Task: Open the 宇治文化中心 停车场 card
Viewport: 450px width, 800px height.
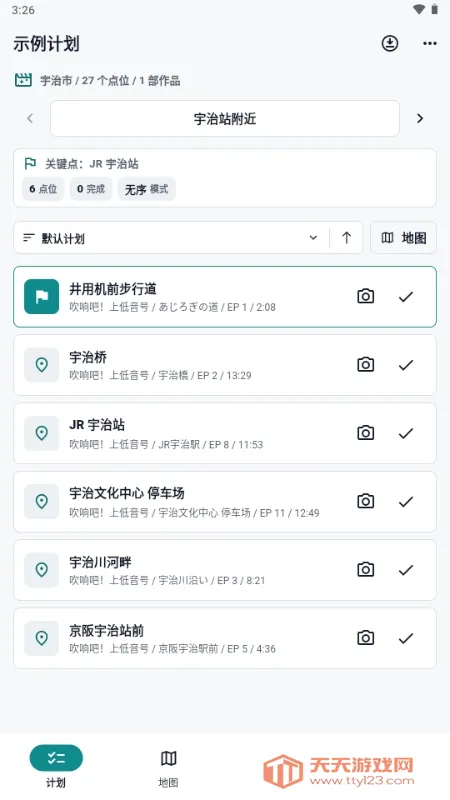Action: tap(224, 502)
